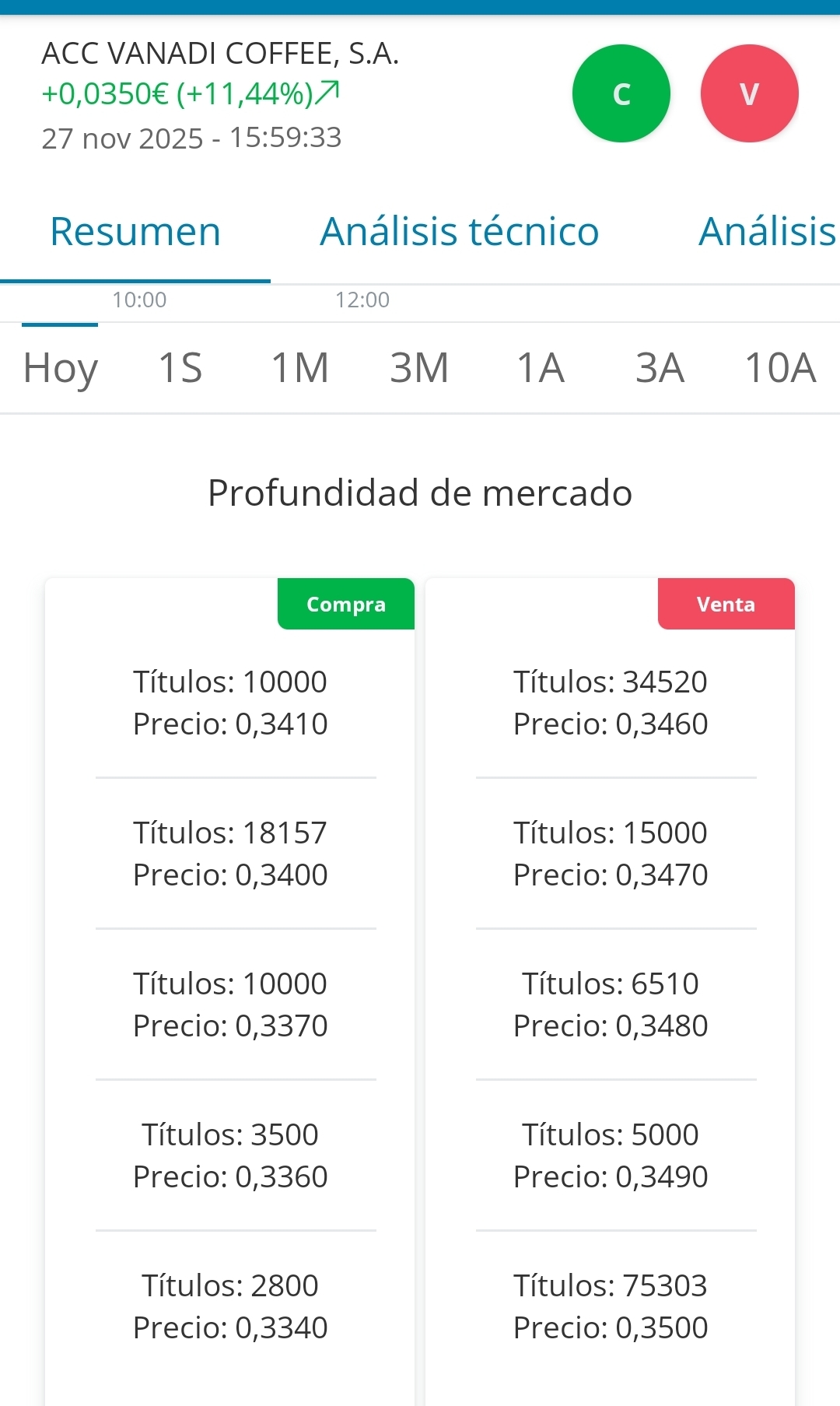
Task: Choose the 1A chart range
Action: pos(541,367)
